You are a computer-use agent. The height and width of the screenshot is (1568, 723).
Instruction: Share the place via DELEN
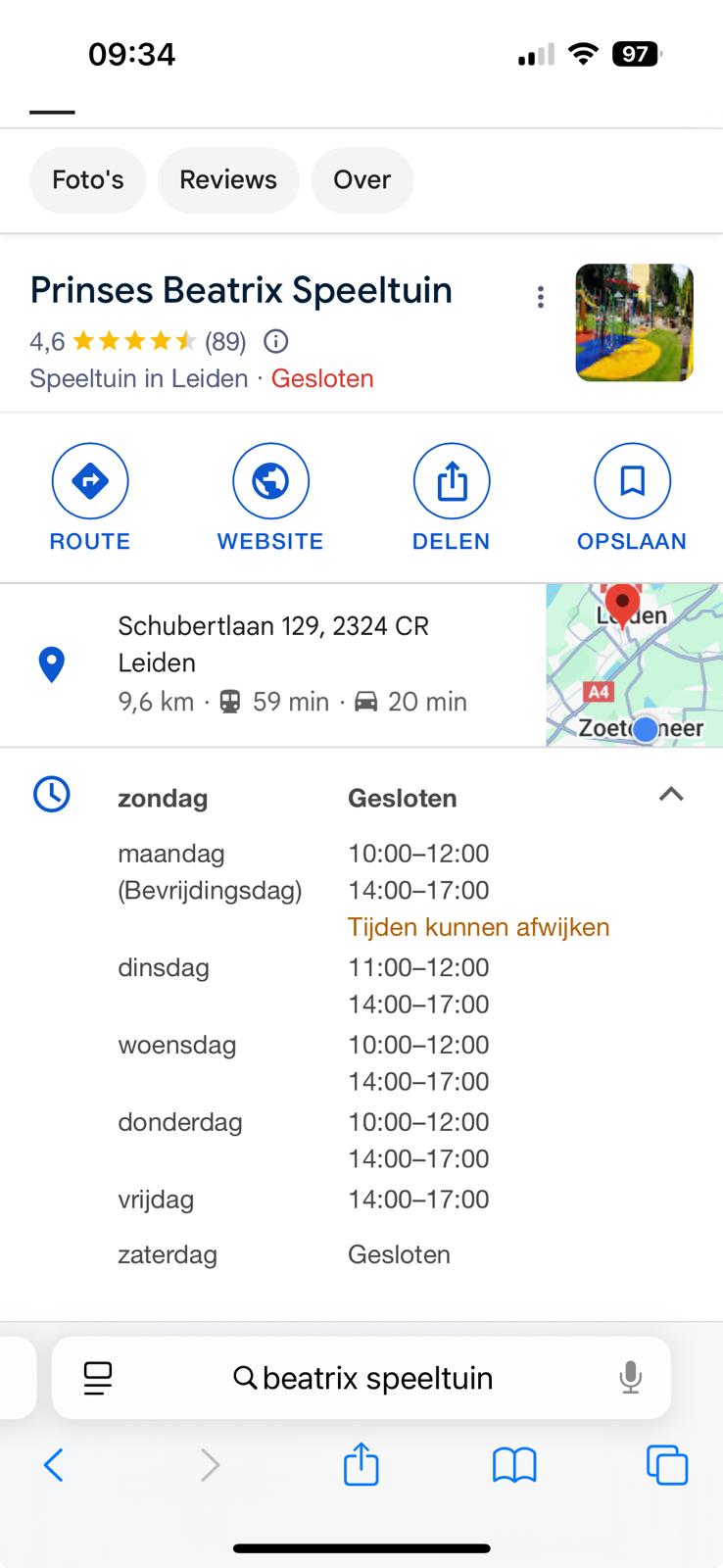coord(451,498)
